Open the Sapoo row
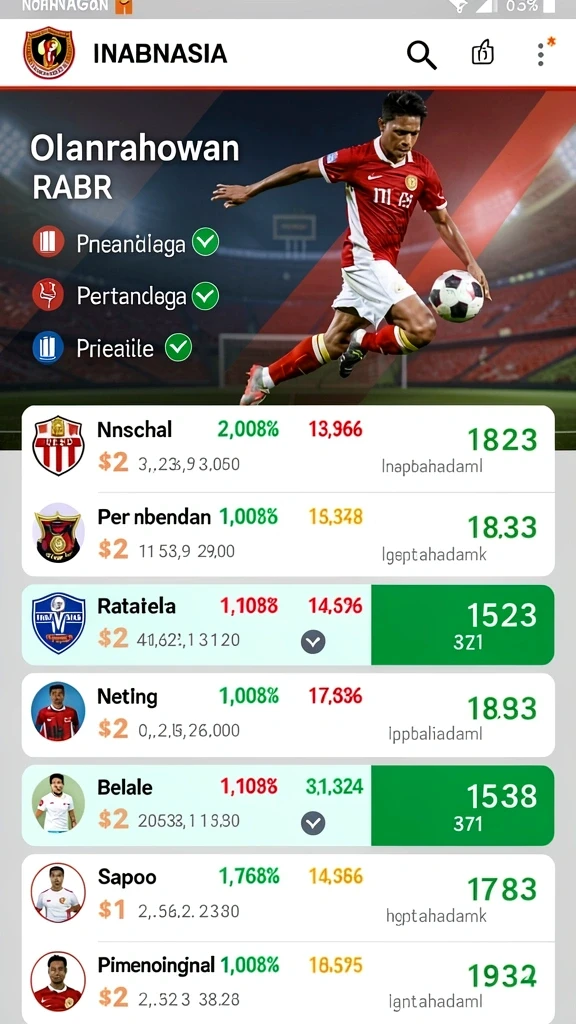576x1024 pixels. (x=288, y=897)
